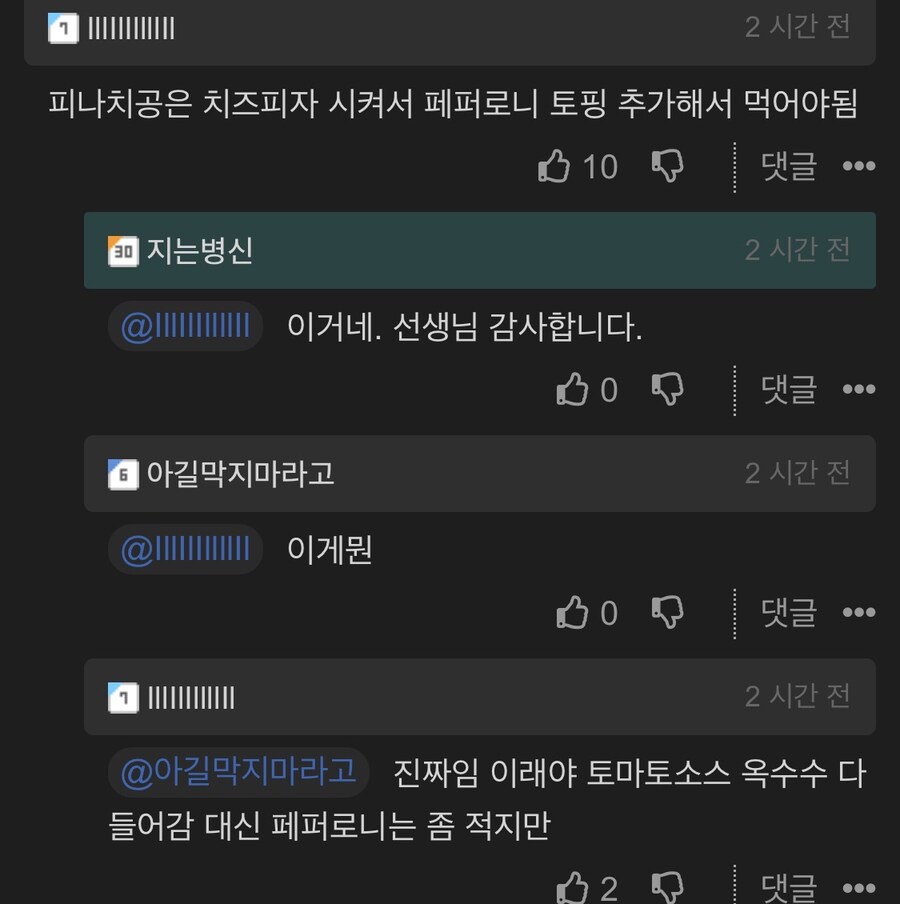Like 지는병신's reply 이거네. 선생님 감사합니다
Image resolution: width=900 pixels, height=904 pixels.
click(572, 389)
